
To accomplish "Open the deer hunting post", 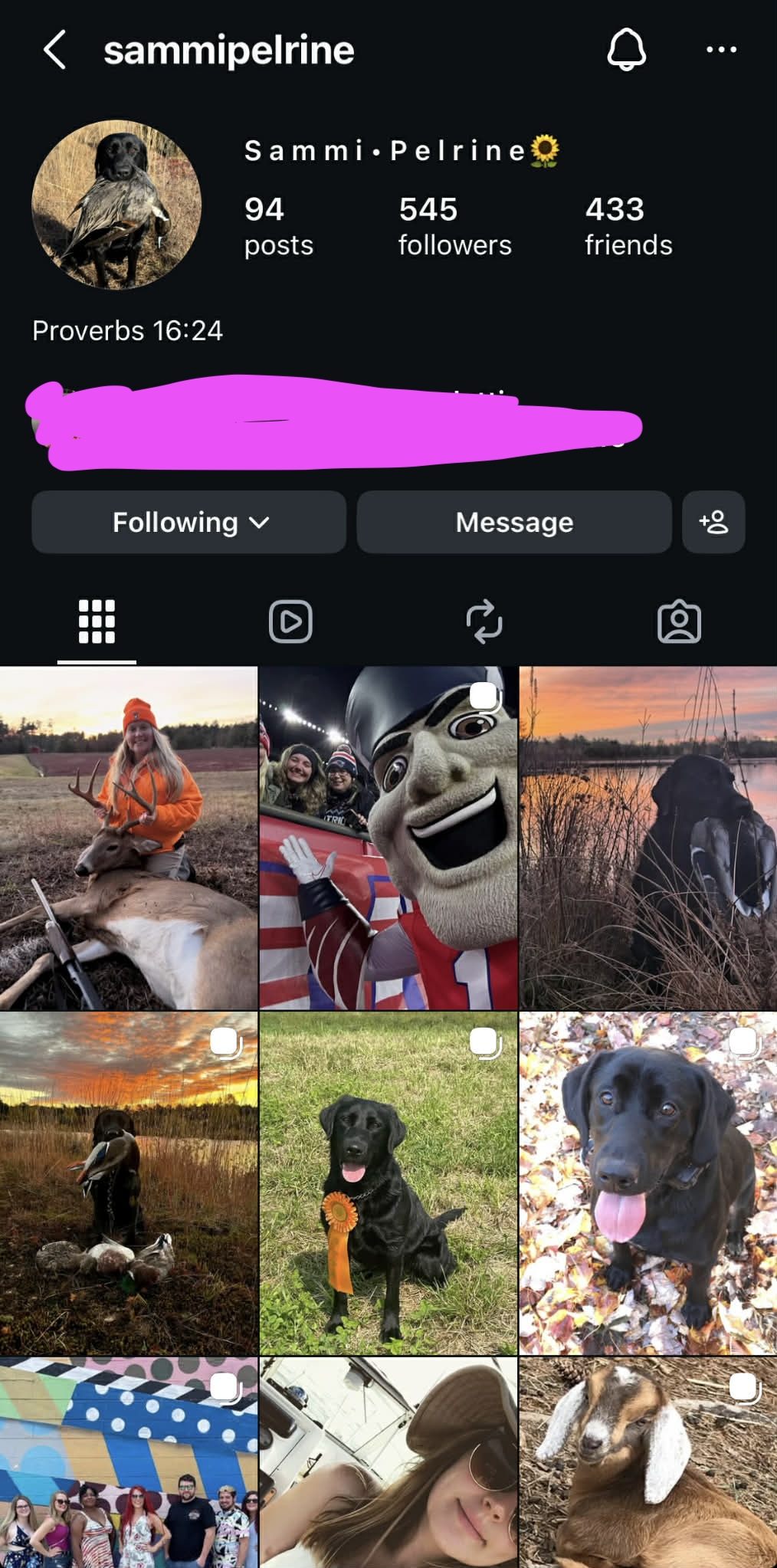I will 129,838.
